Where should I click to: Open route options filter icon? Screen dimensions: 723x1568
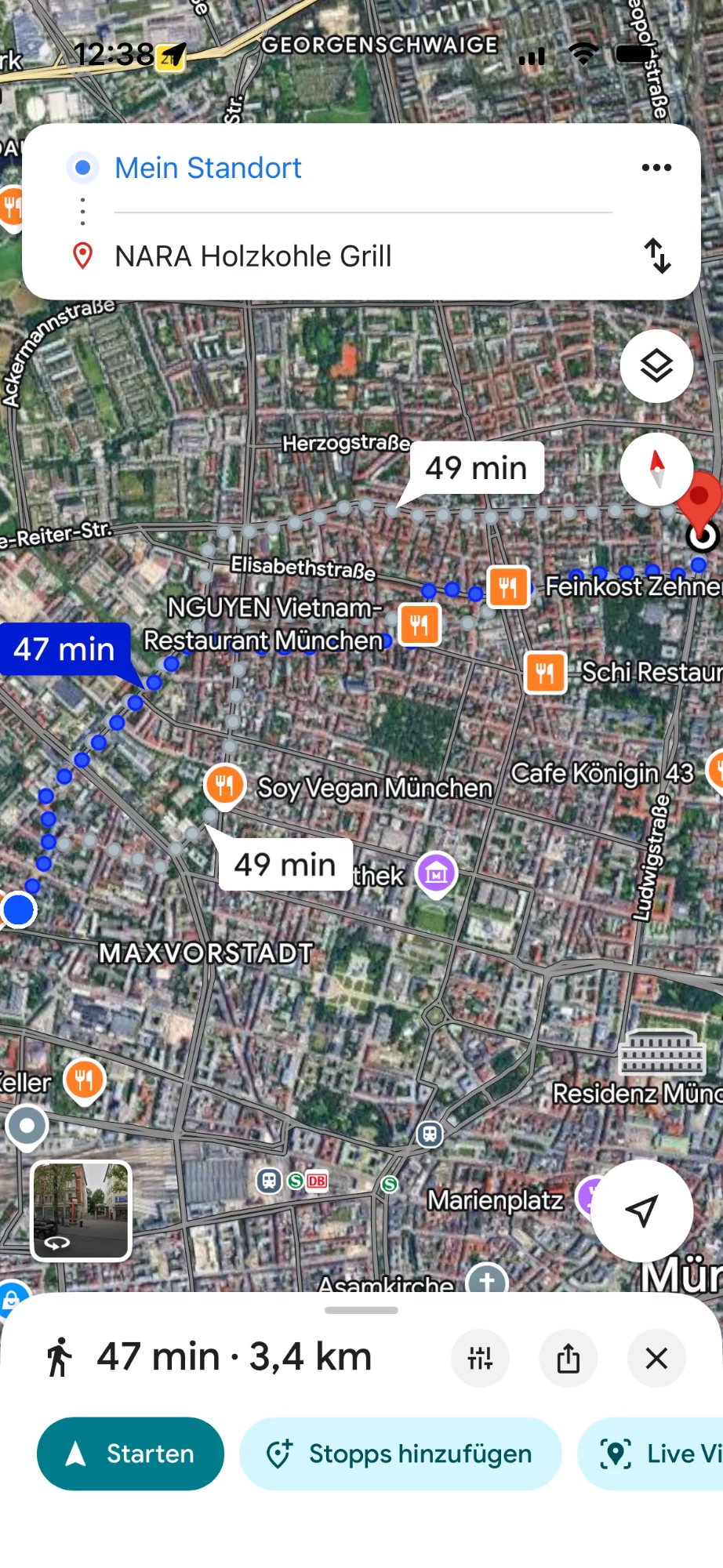(480, 1358)
